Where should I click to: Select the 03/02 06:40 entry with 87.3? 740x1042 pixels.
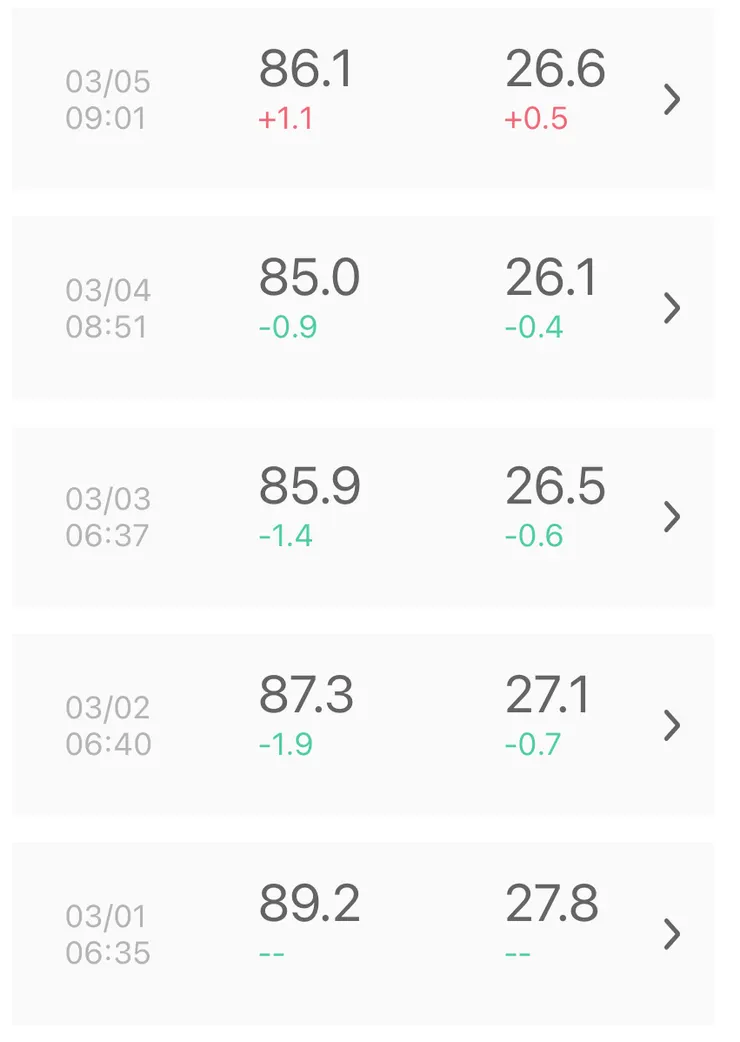click(x=363, y=724)
